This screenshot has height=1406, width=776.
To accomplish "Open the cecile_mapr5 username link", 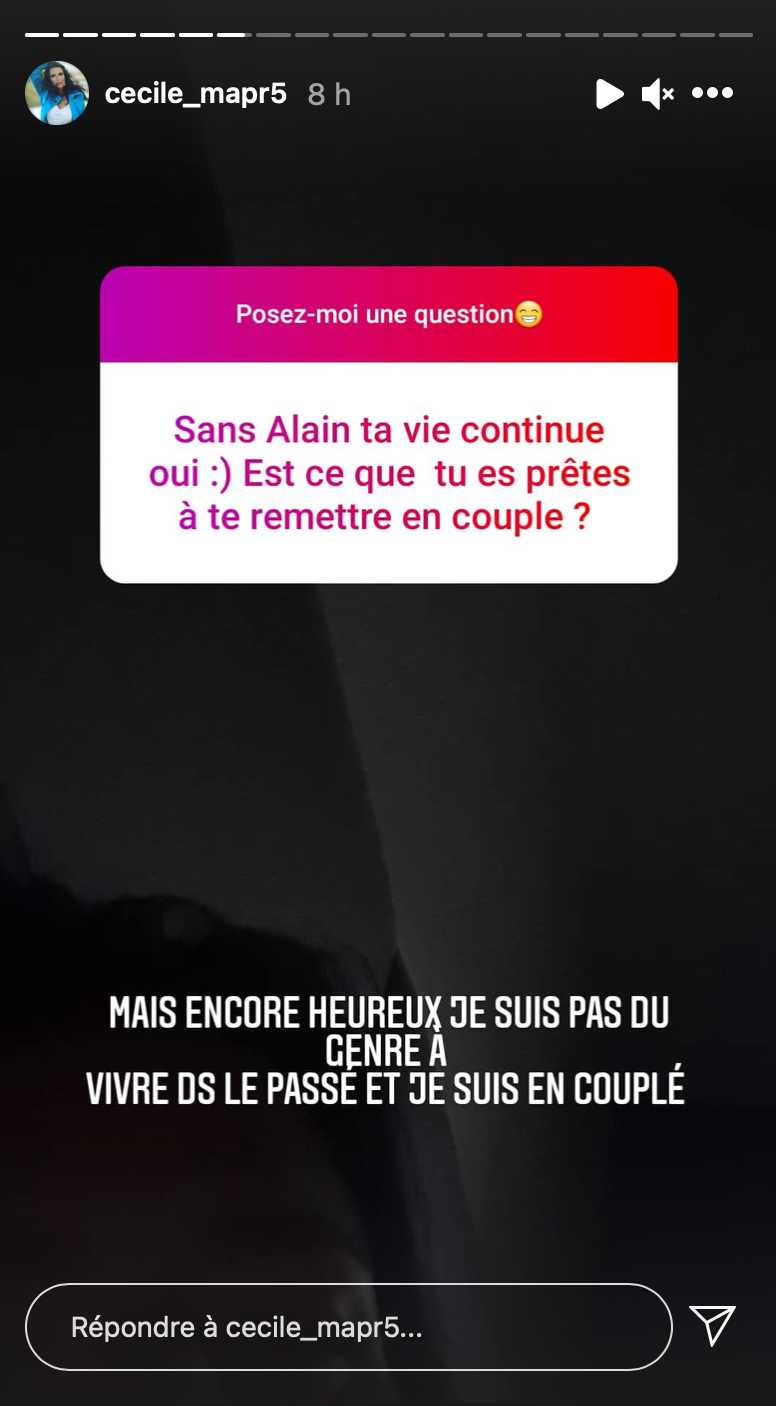I will [x=195, y=94].
